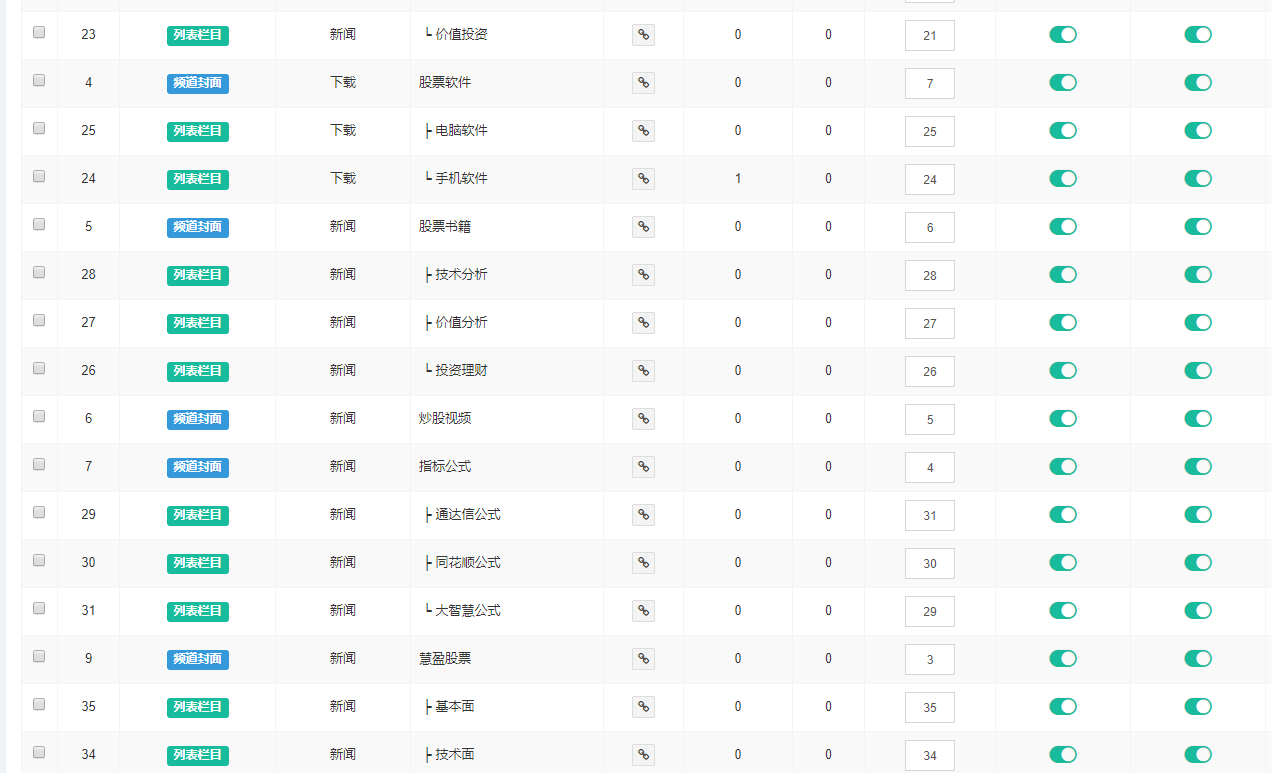This screenshot has height=773, width=1272.
Task: Focus the sort order box for 技术分析
Action: click(929, 275)
